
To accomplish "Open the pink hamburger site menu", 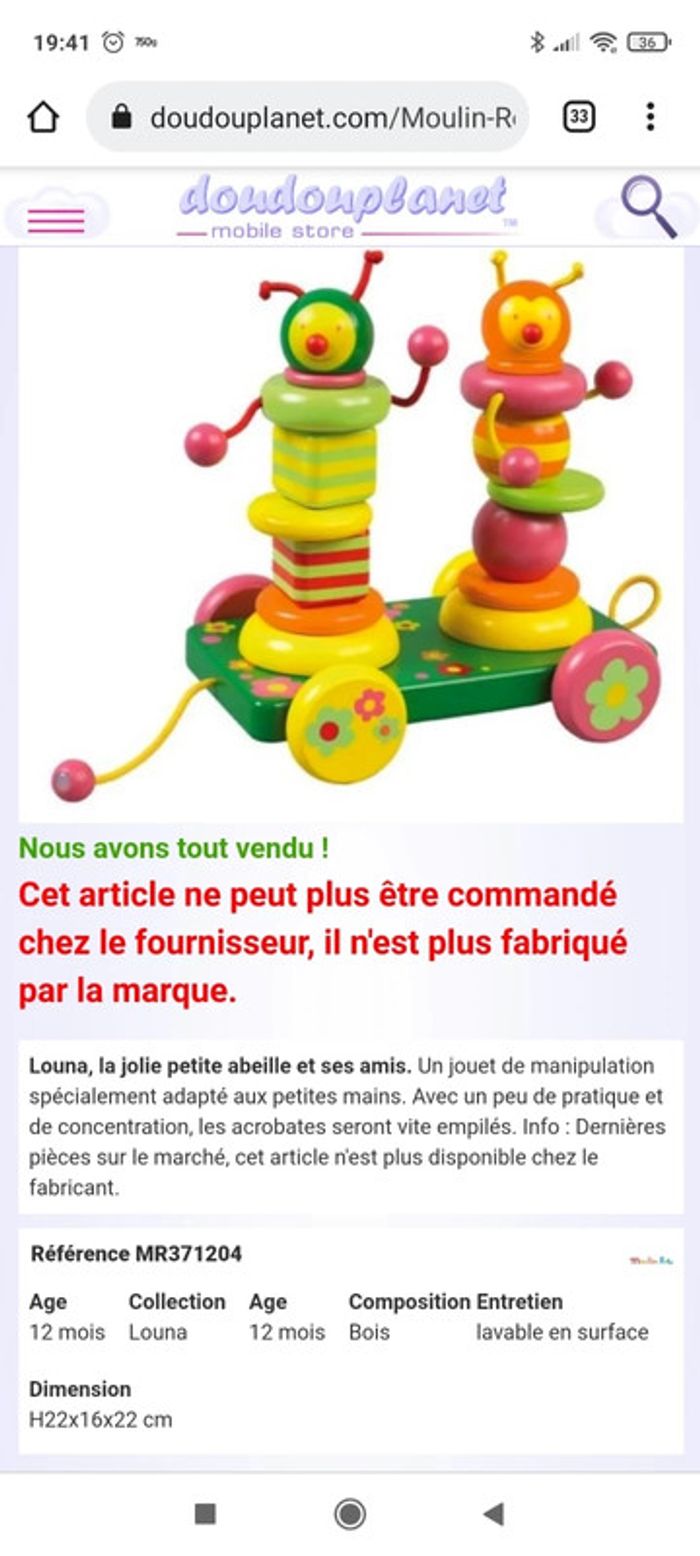I will point(56,219).
